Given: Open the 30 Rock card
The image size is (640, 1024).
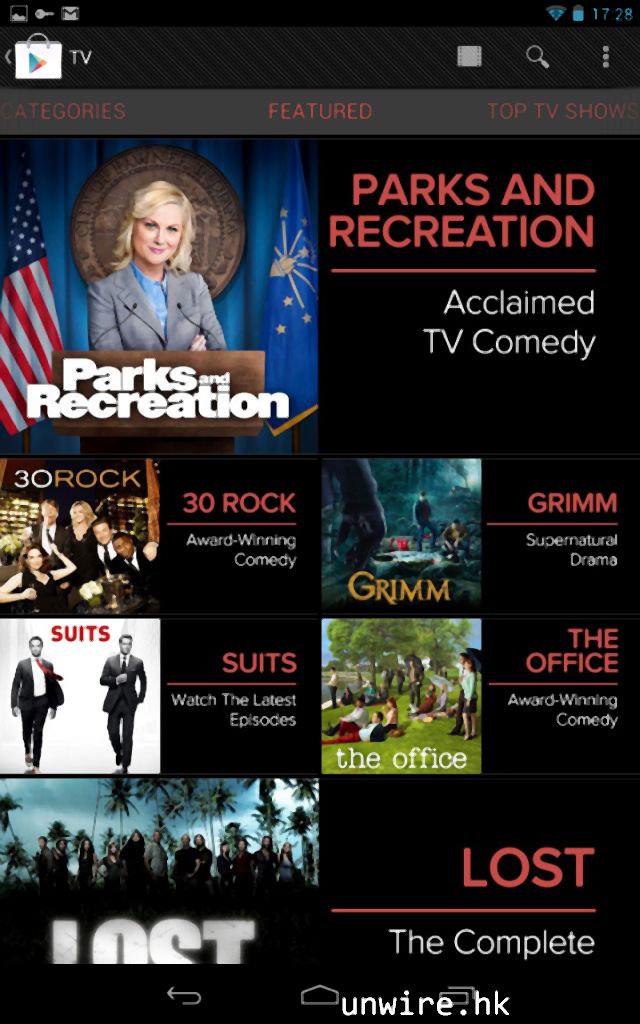Looking at the screenshot, I should pyautogui.click(x=158, y=536).
